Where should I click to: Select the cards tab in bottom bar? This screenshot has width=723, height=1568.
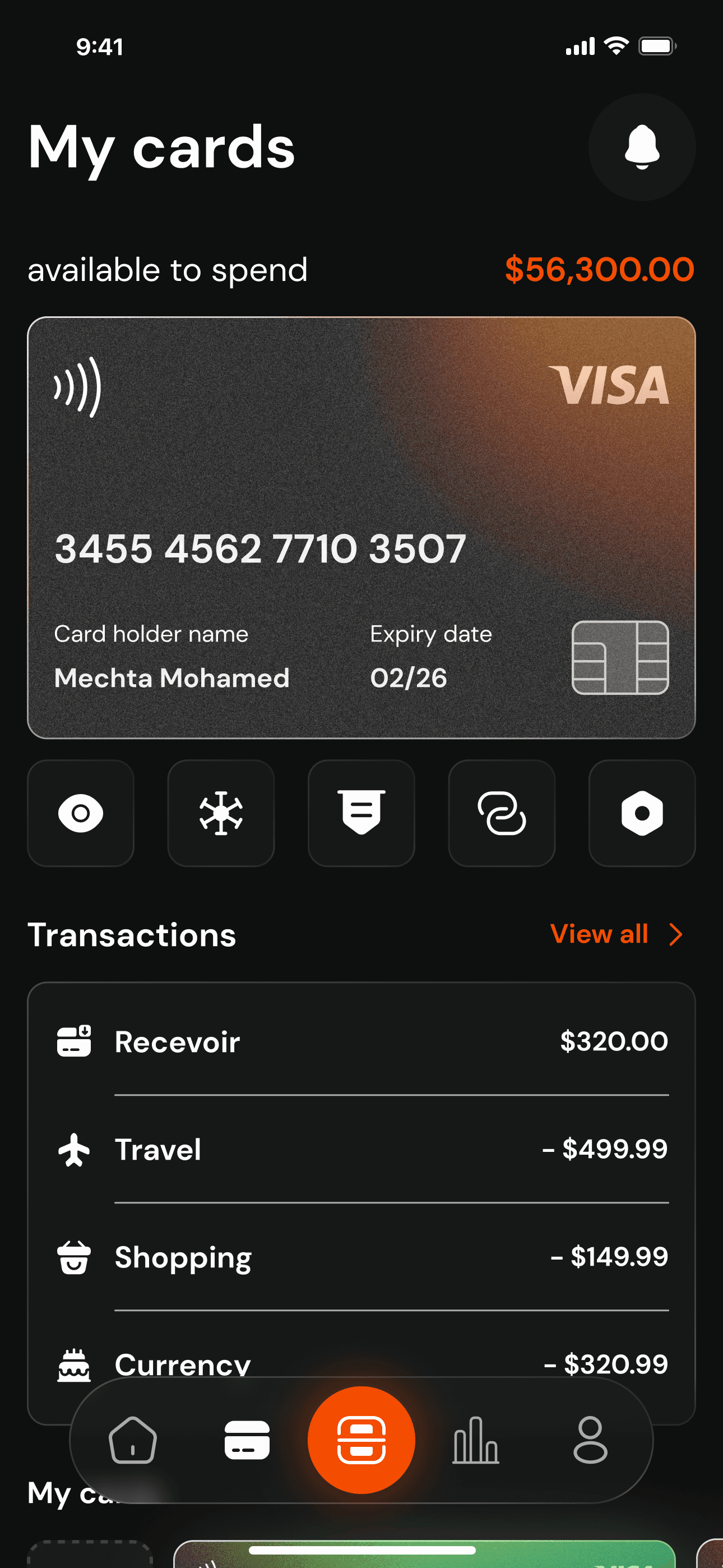(x=247, y=1440)
